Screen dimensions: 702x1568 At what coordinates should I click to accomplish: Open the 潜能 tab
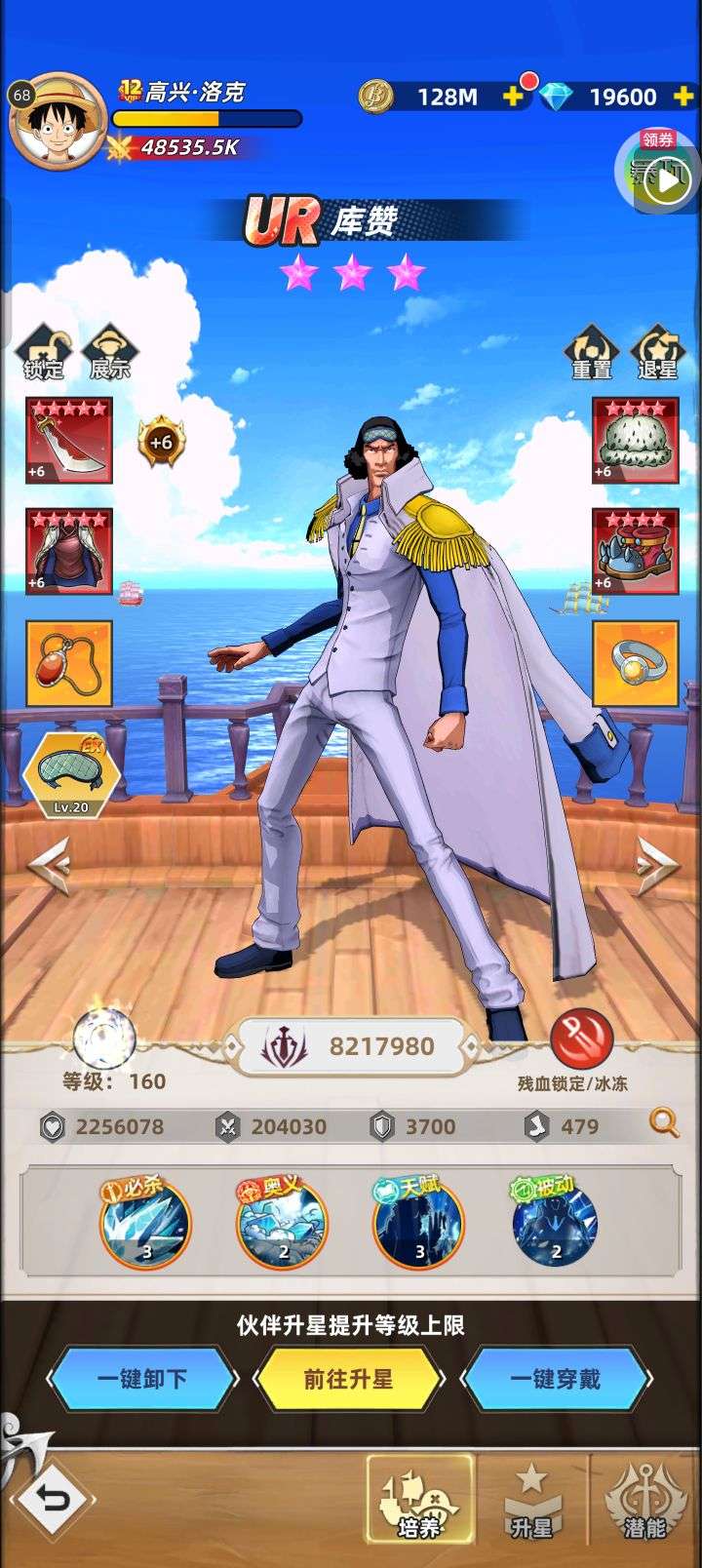[644, 1501]
